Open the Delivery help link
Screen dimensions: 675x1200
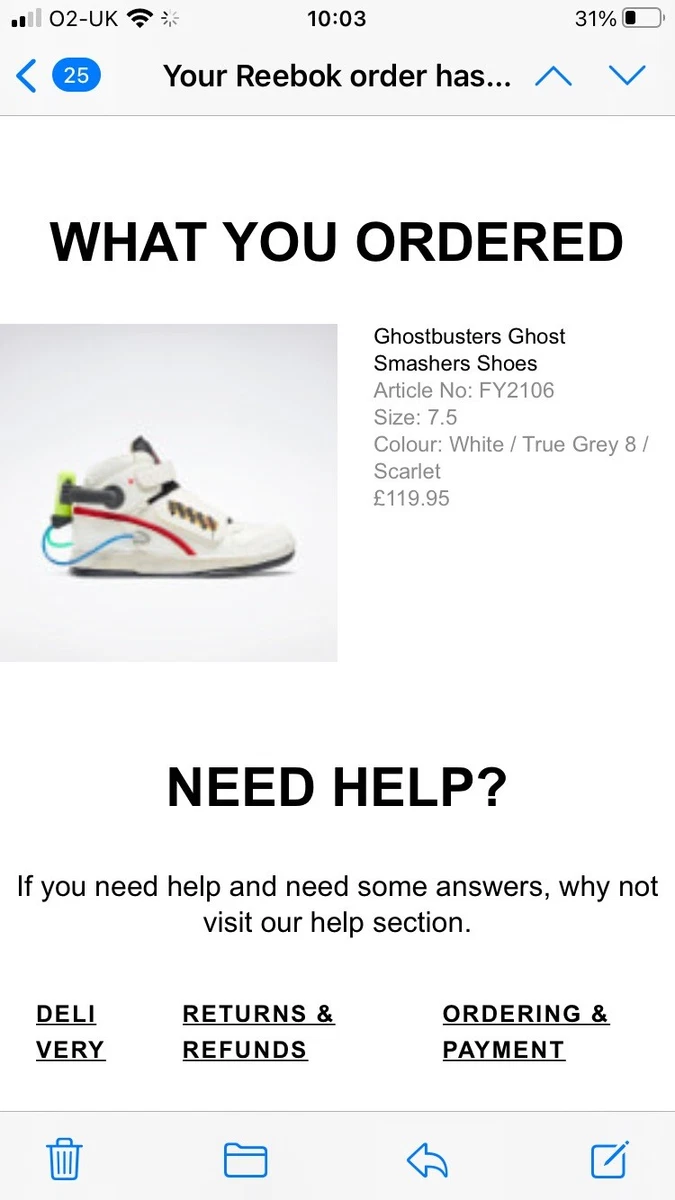70,1032
